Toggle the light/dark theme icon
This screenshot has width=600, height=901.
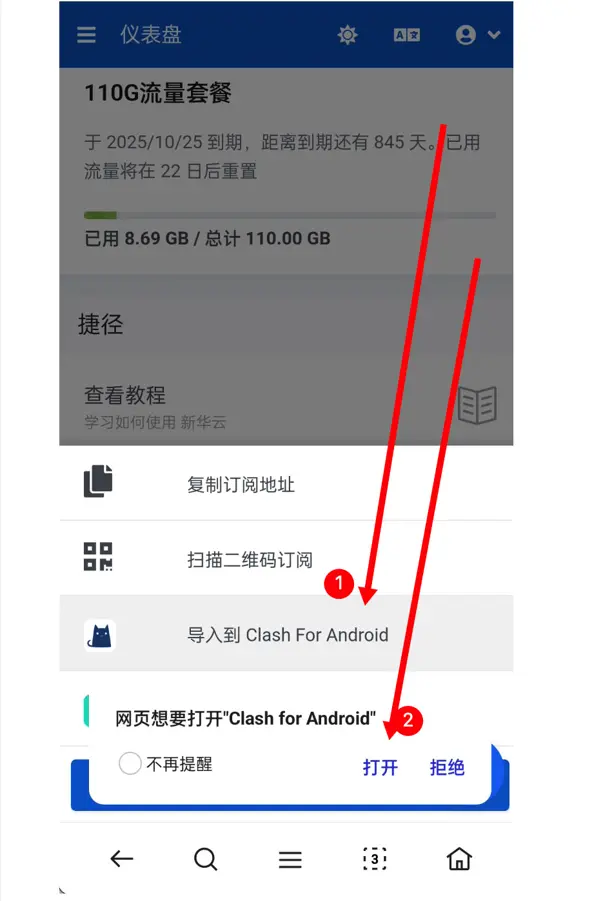[x=347, y=35]
